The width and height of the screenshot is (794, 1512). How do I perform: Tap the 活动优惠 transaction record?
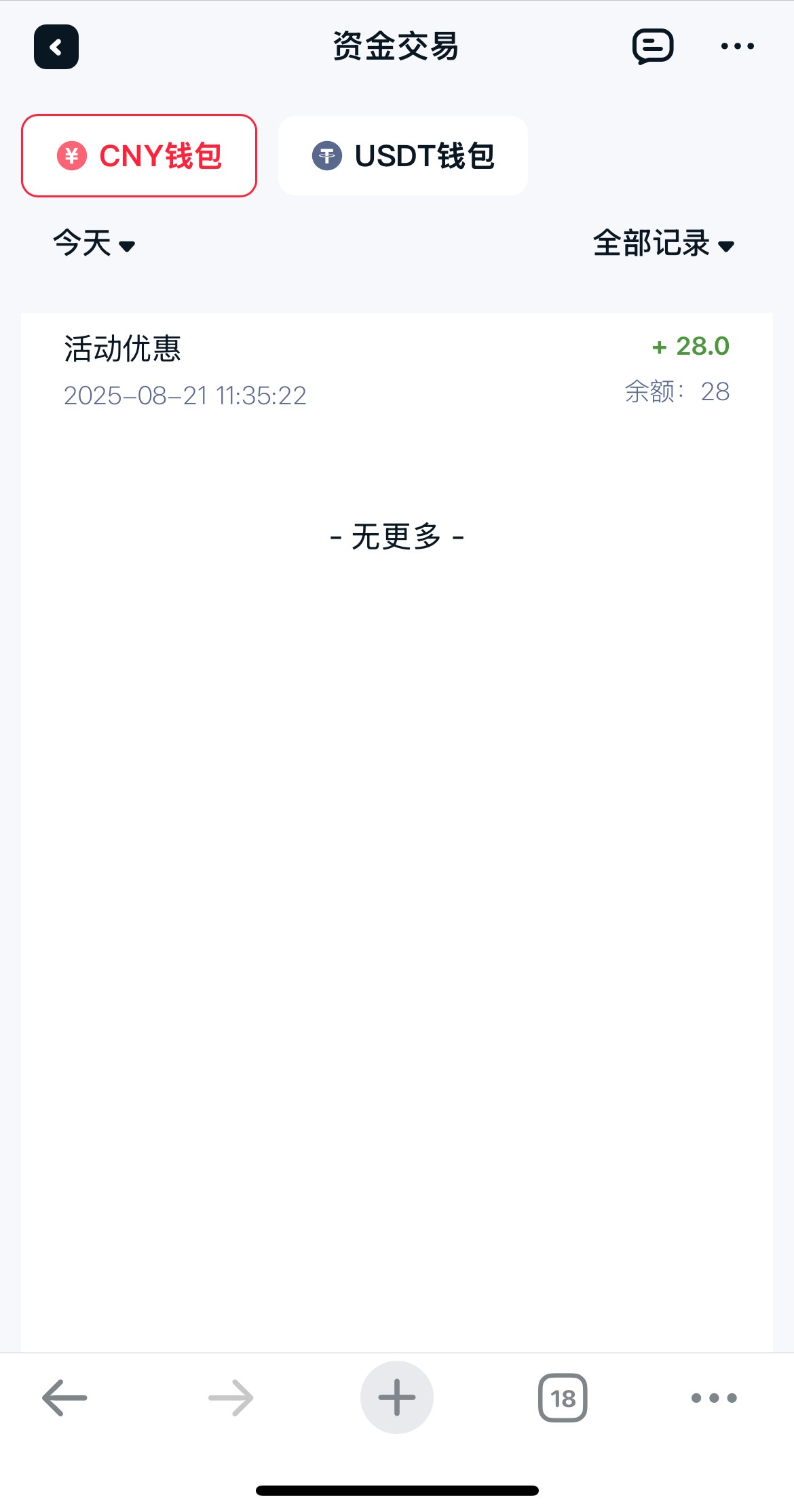pos(122,349)
